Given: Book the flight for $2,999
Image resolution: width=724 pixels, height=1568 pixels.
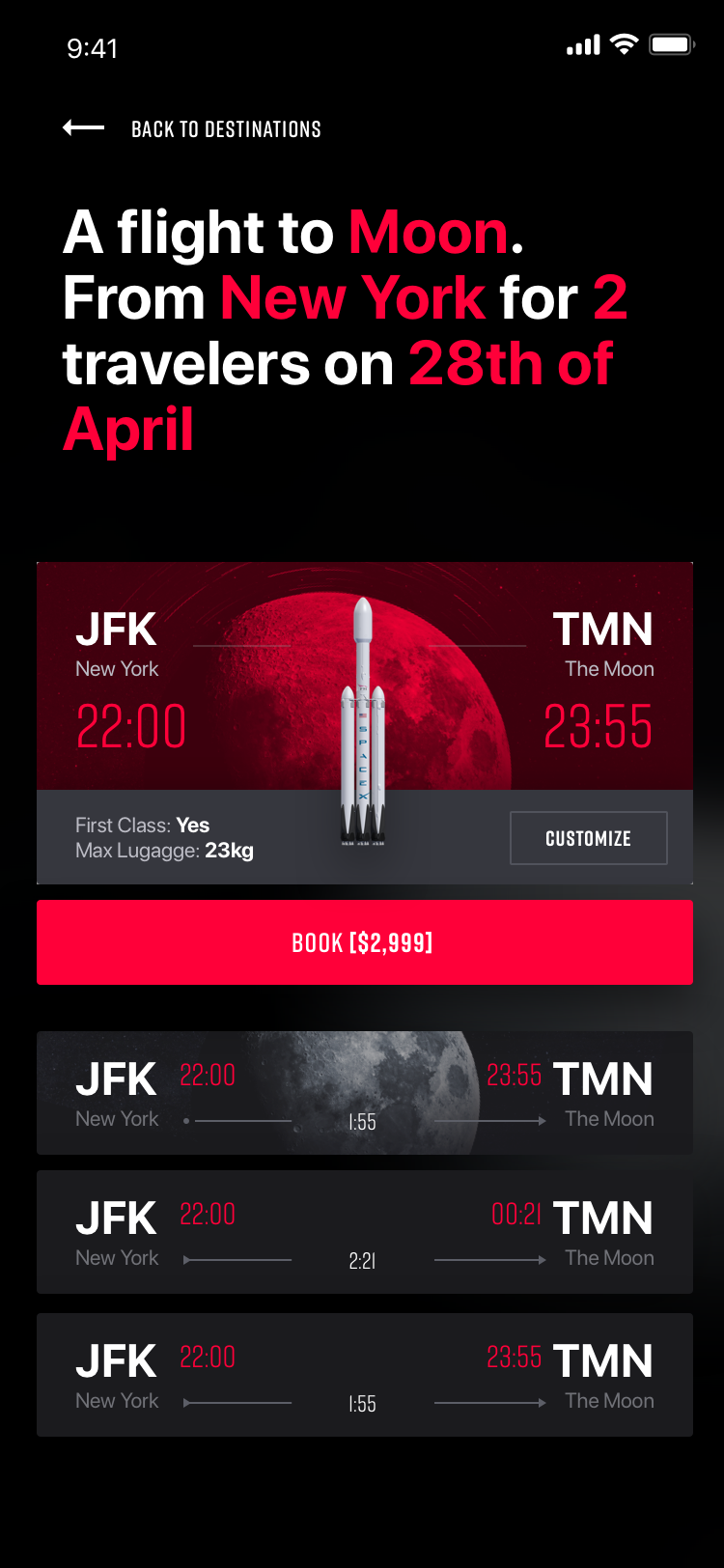Looking at the screenshot, I should tap(364, 942).
